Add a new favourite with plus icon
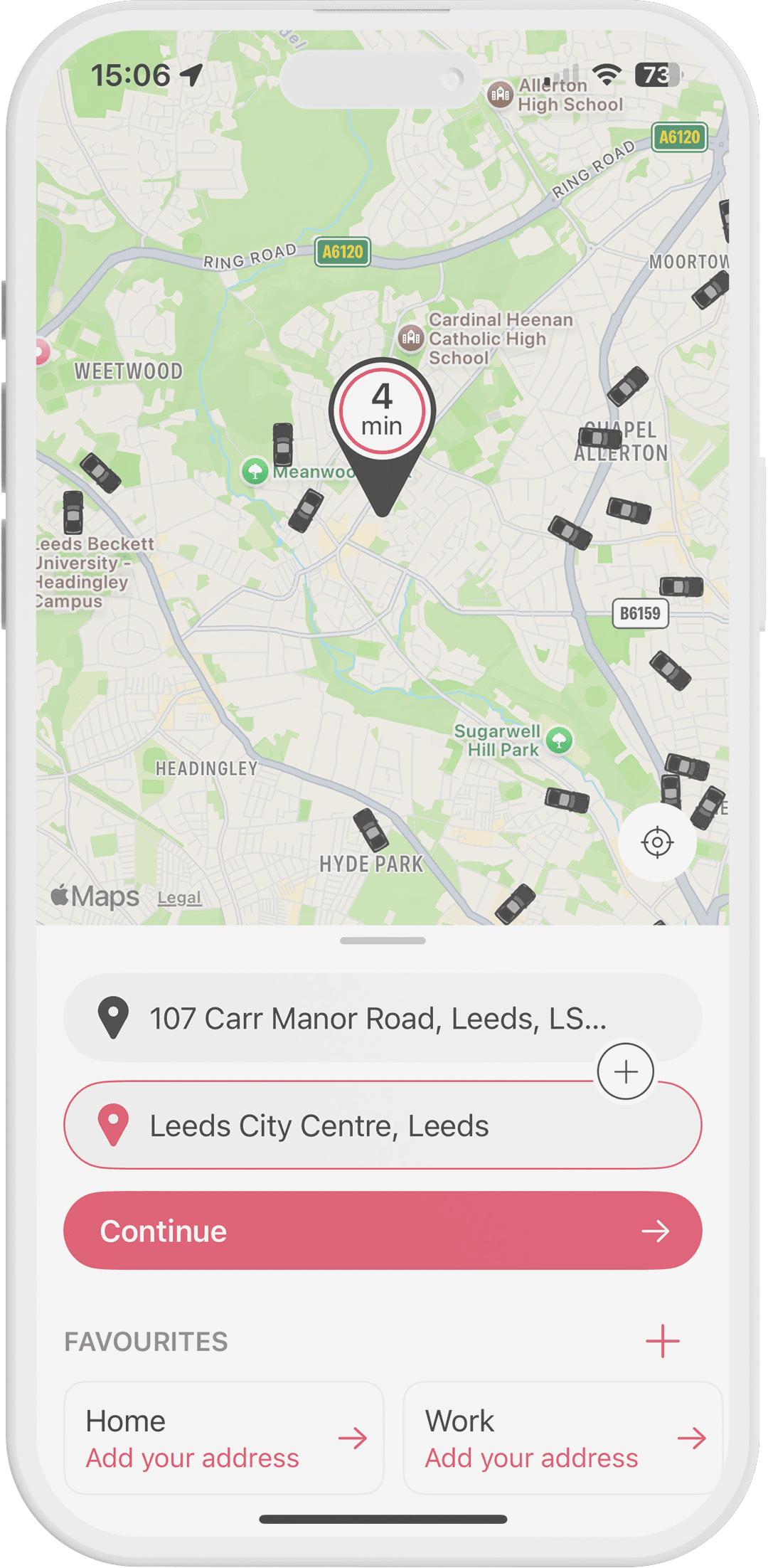 click(662, 1341)
